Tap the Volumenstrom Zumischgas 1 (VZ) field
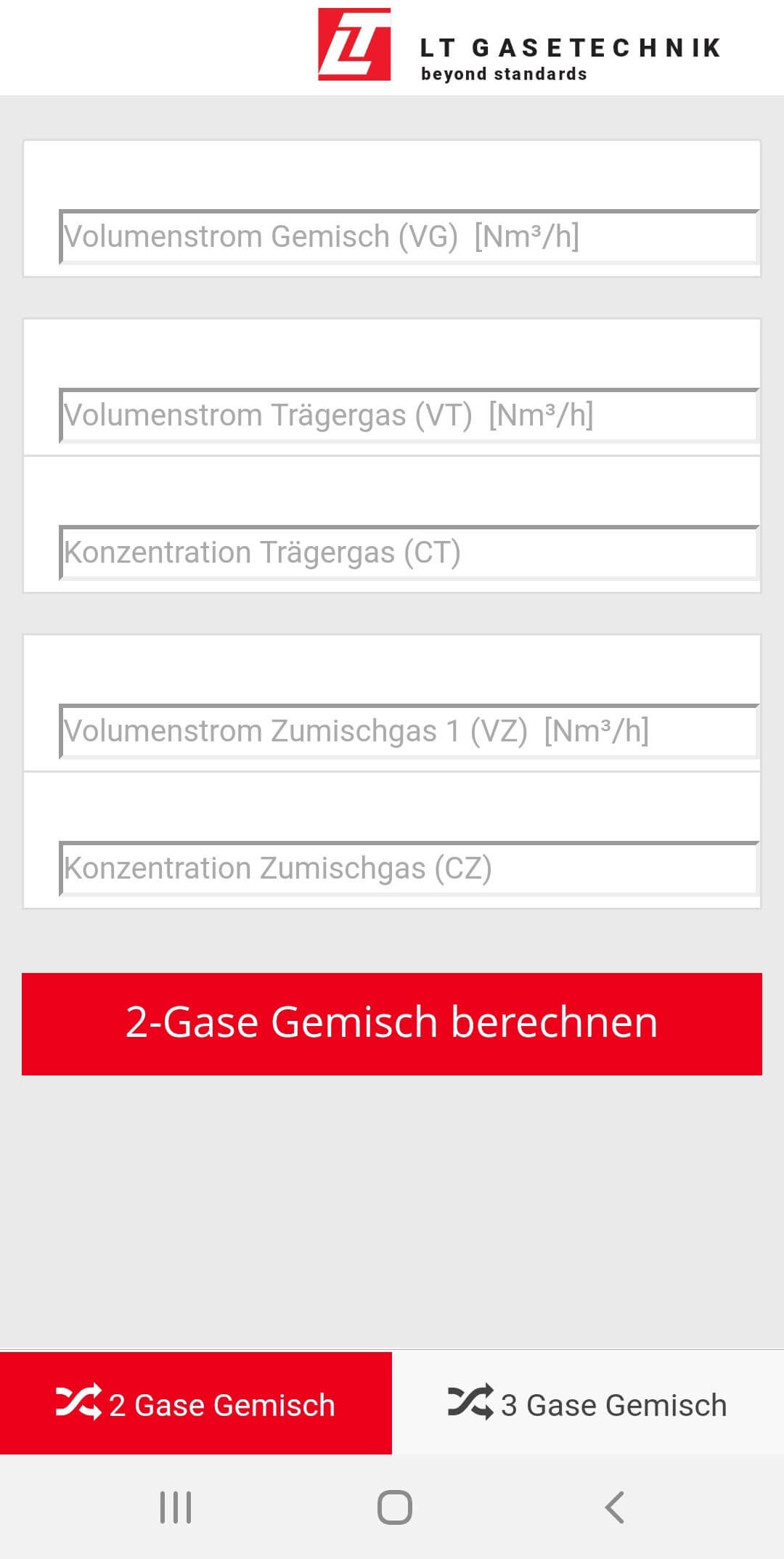 (409, 731)
